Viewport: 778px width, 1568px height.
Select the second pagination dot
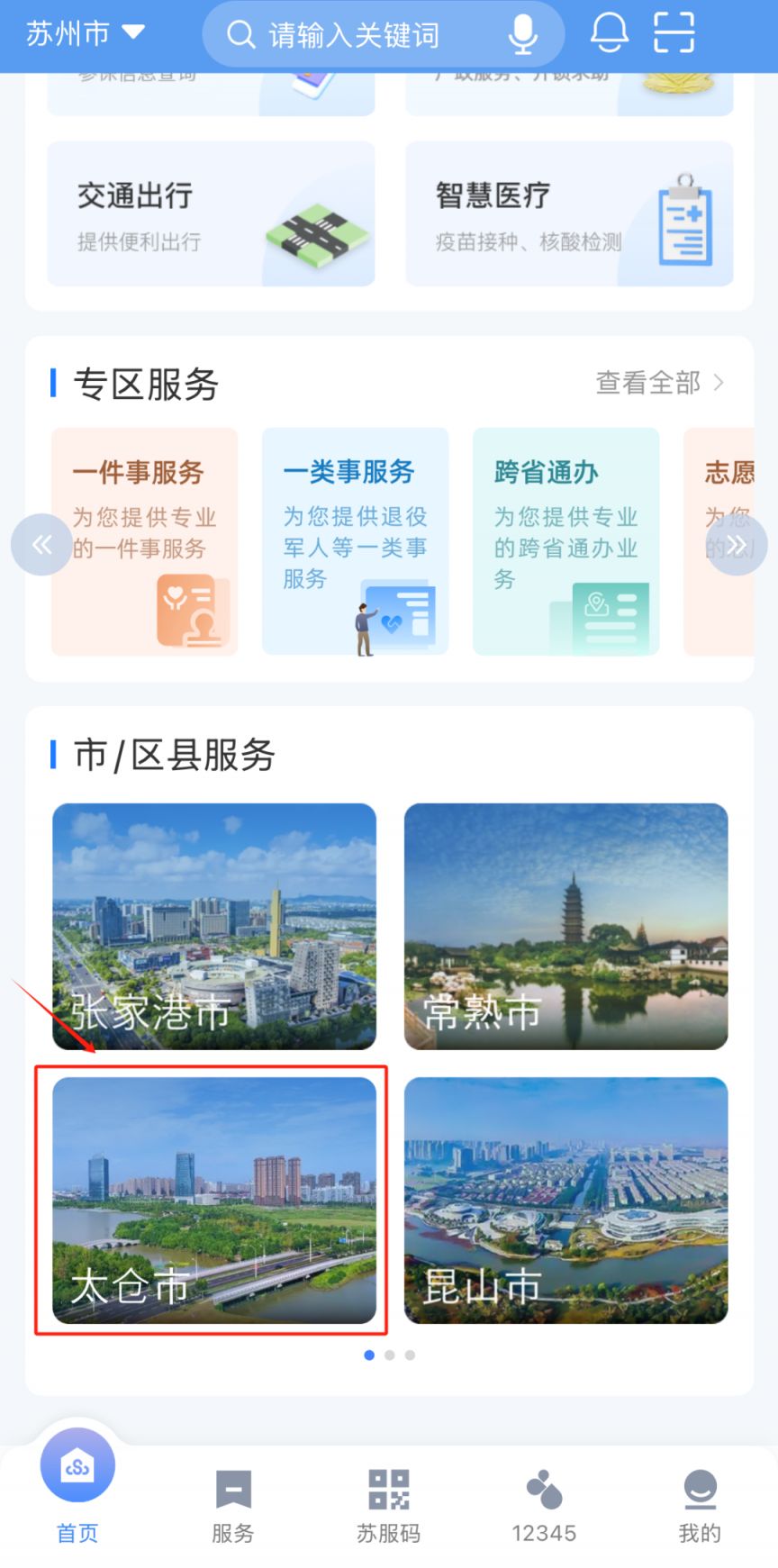[x=389, y=1355]
